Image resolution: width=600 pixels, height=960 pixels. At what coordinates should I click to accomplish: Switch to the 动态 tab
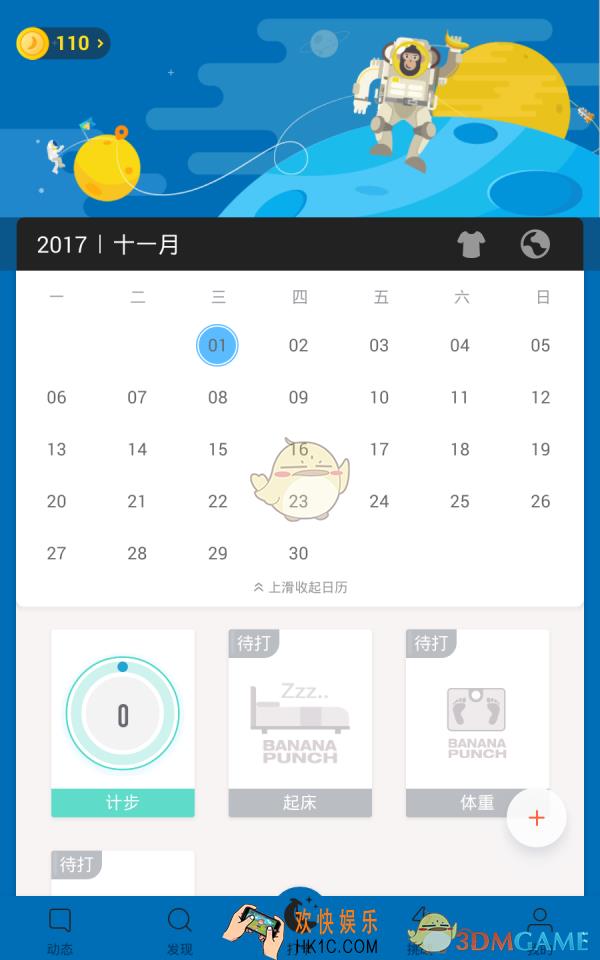coord(60,930)
